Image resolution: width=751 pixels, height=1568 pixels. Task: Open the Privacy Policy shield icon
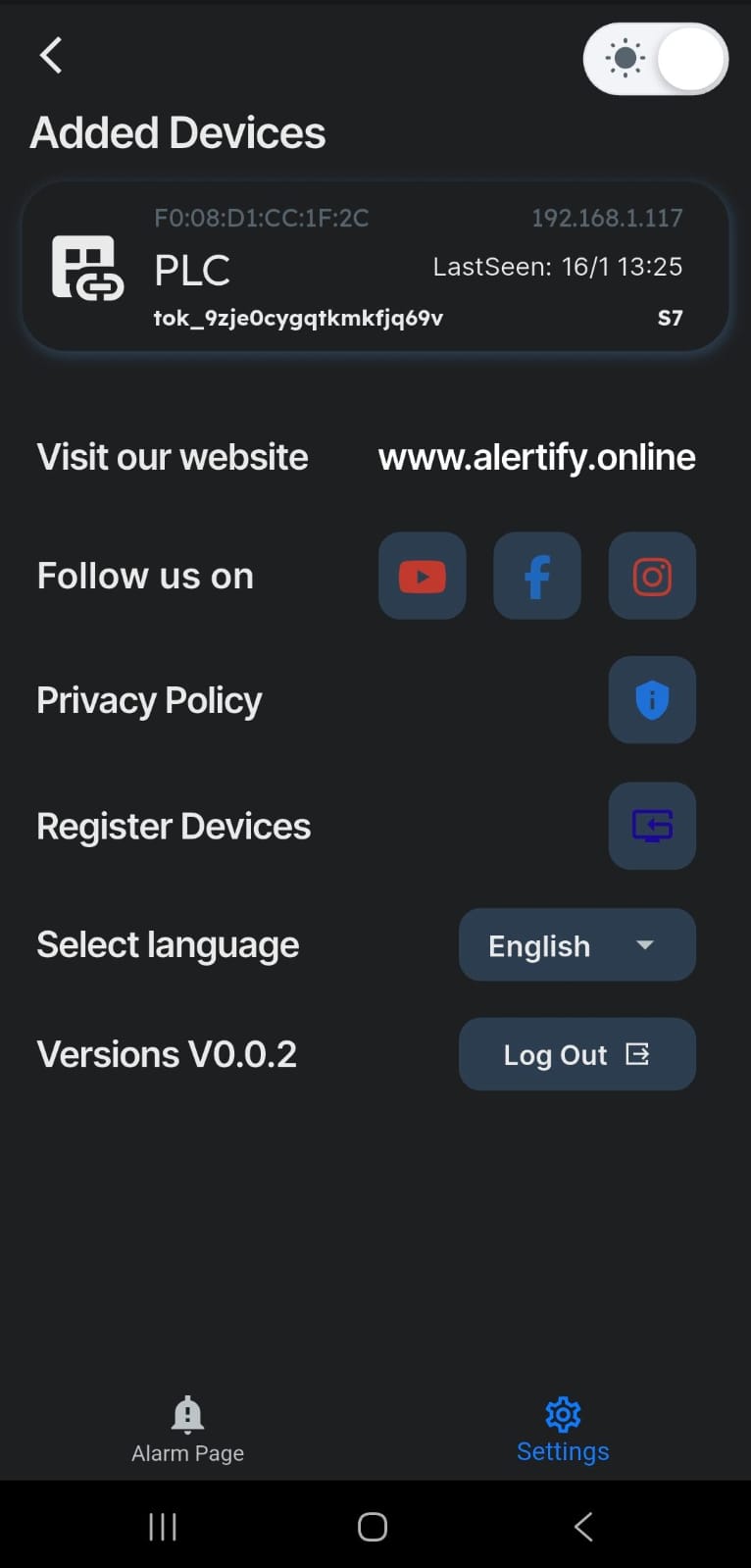point(651,699)
